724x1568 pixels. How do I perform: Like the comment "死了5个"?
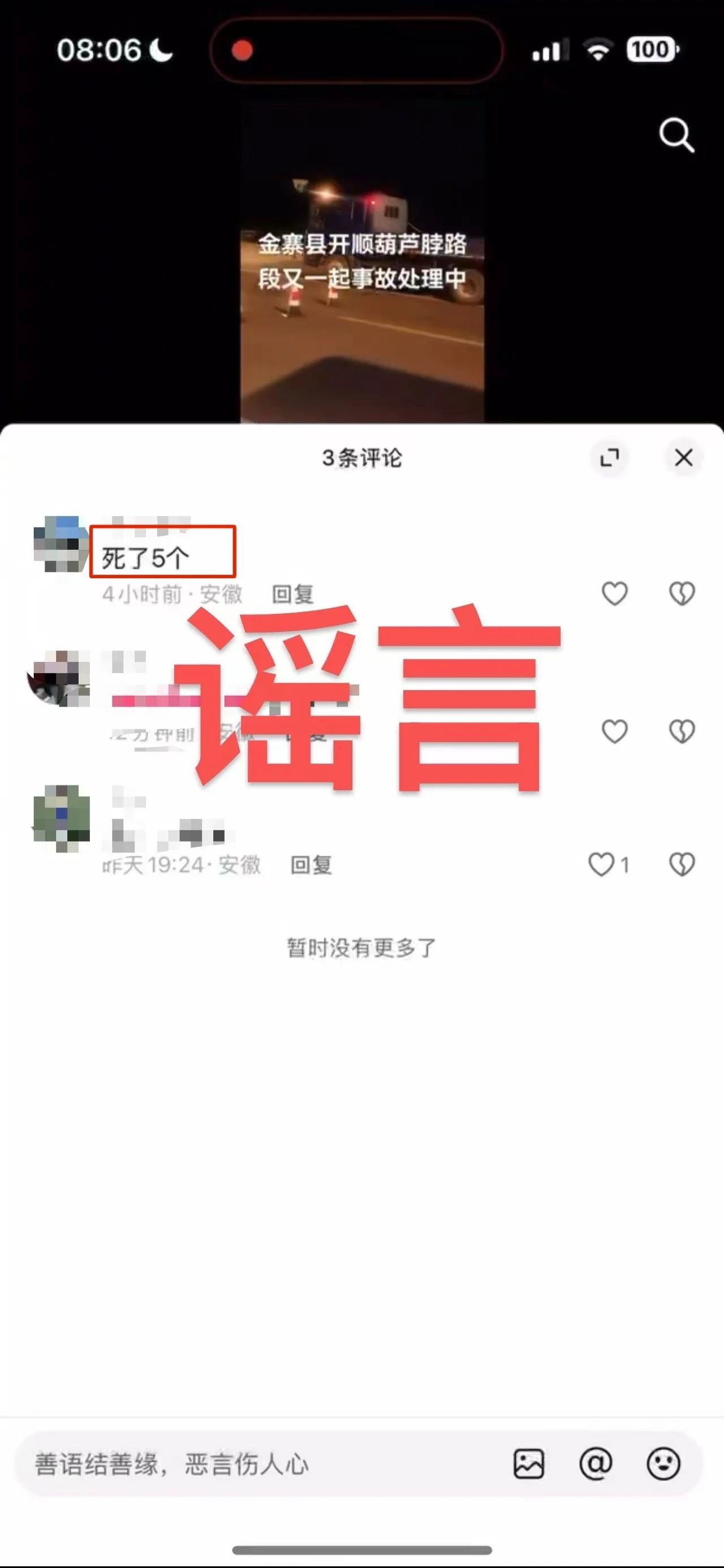614,594
